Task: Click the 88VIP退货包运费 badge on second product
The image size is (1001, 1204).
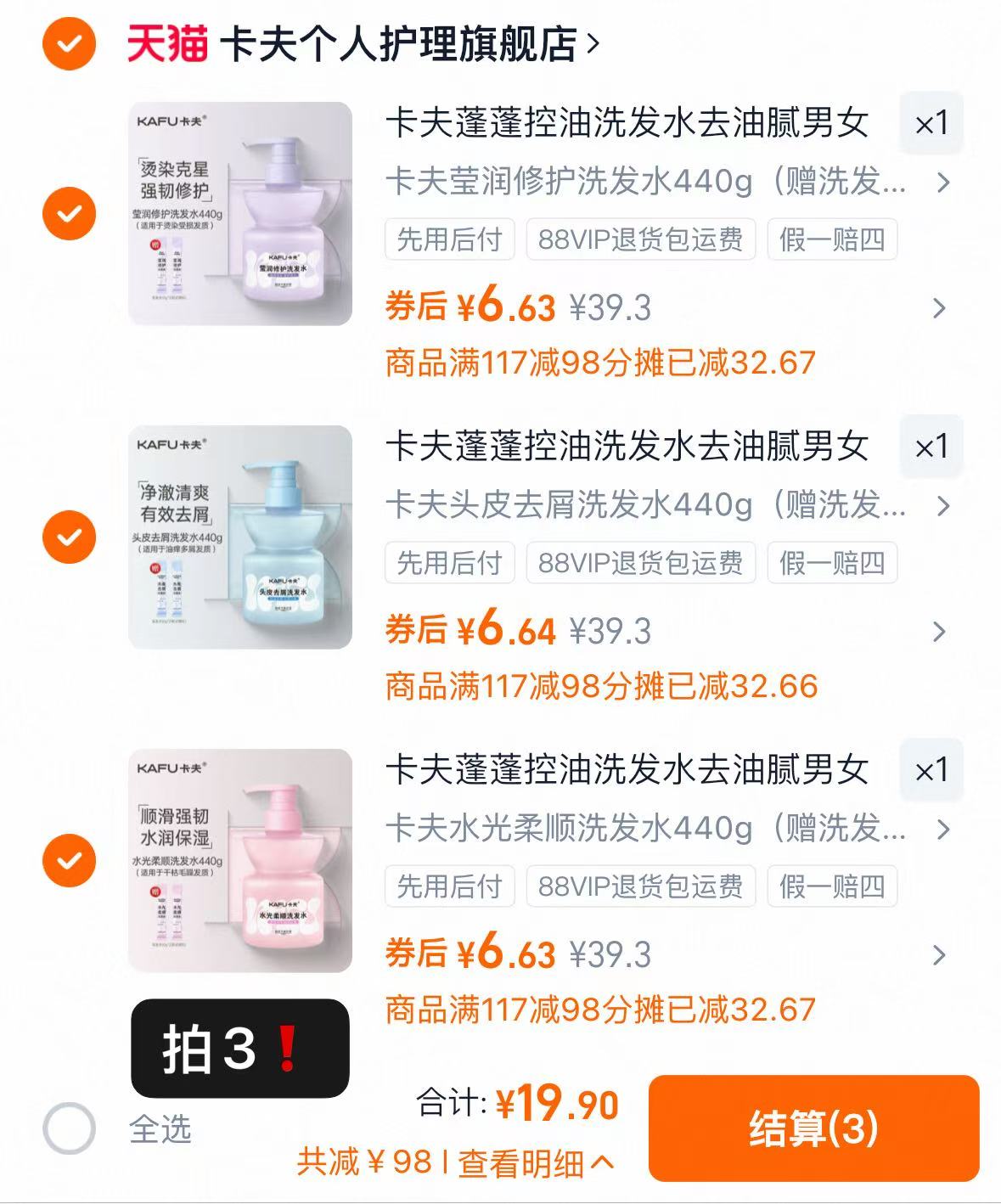Action: point(641,561)
